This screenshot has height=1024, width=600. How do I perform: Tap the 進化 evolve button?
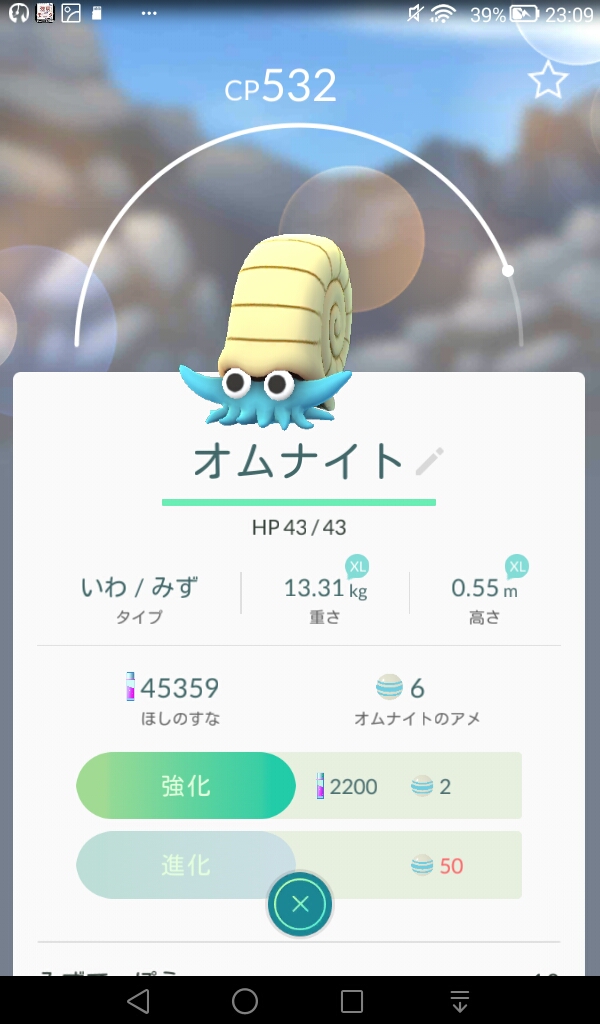tap(186, 865)
